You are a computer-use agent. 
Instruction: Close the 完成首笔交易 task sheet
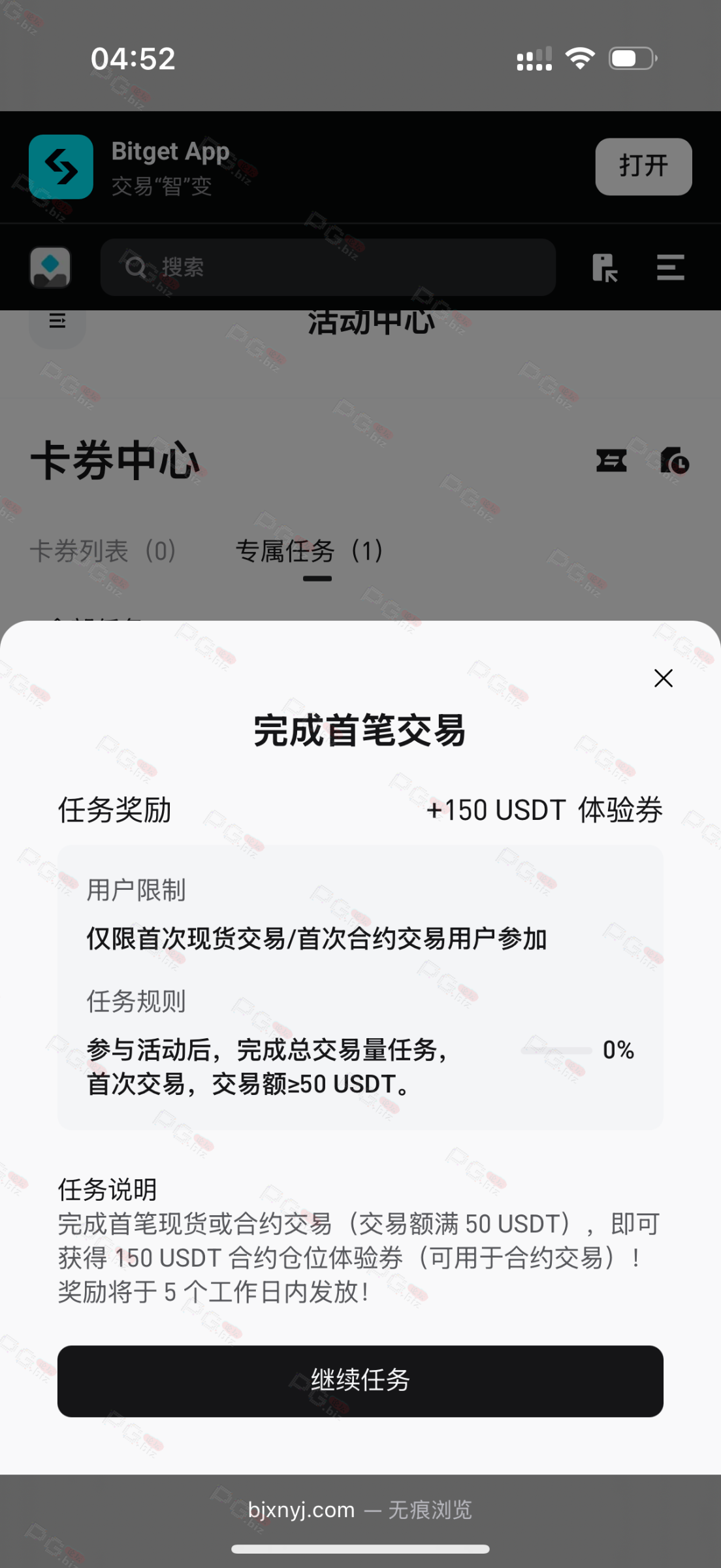tap(663, 678)
